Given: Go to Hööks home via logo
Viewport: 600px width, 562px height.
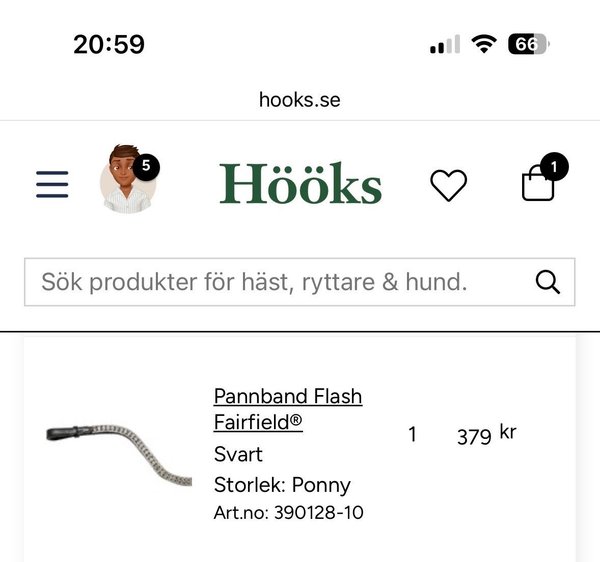Looking at the screenshot, I should [x=300, y=184].
